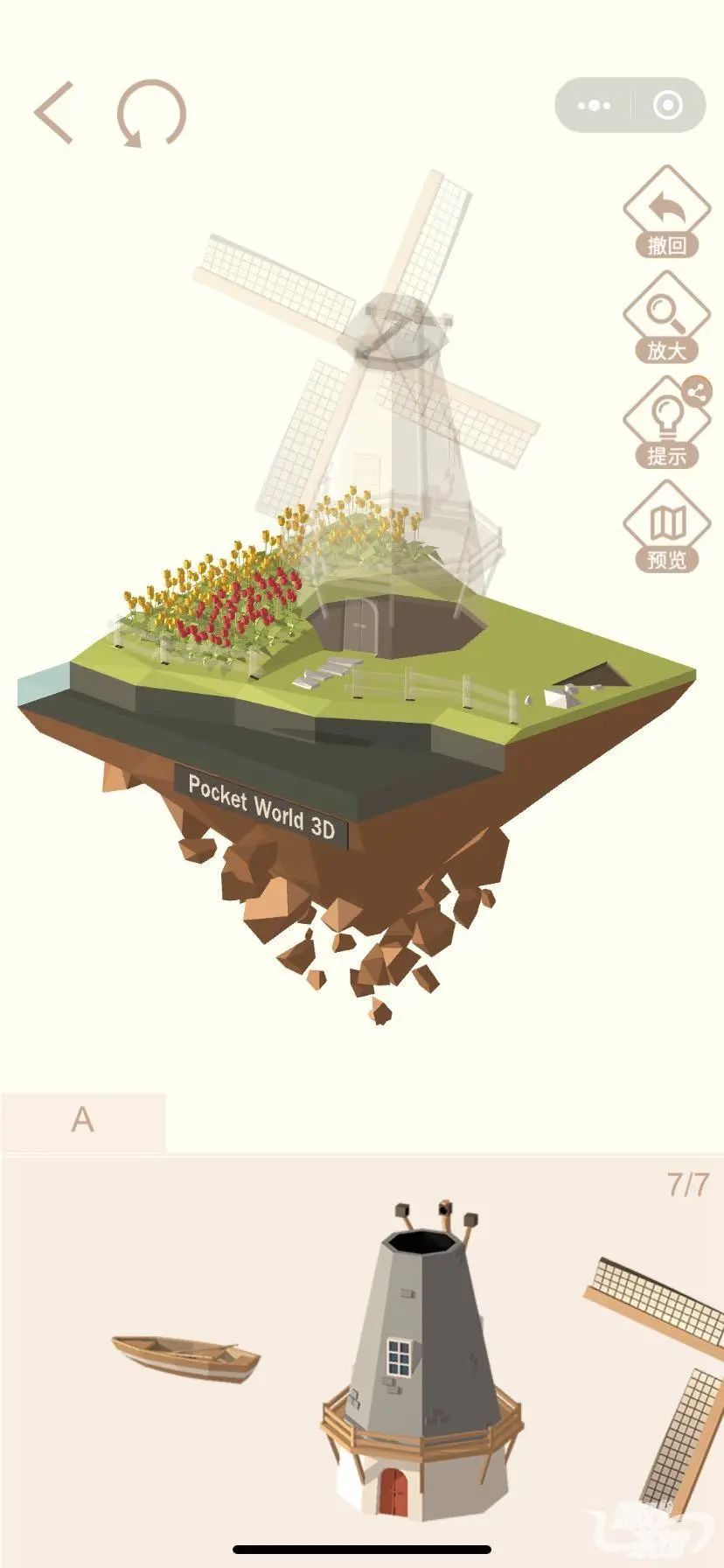Close the mini program via target icon
The image size is (724, 1568).
[668, 106]
